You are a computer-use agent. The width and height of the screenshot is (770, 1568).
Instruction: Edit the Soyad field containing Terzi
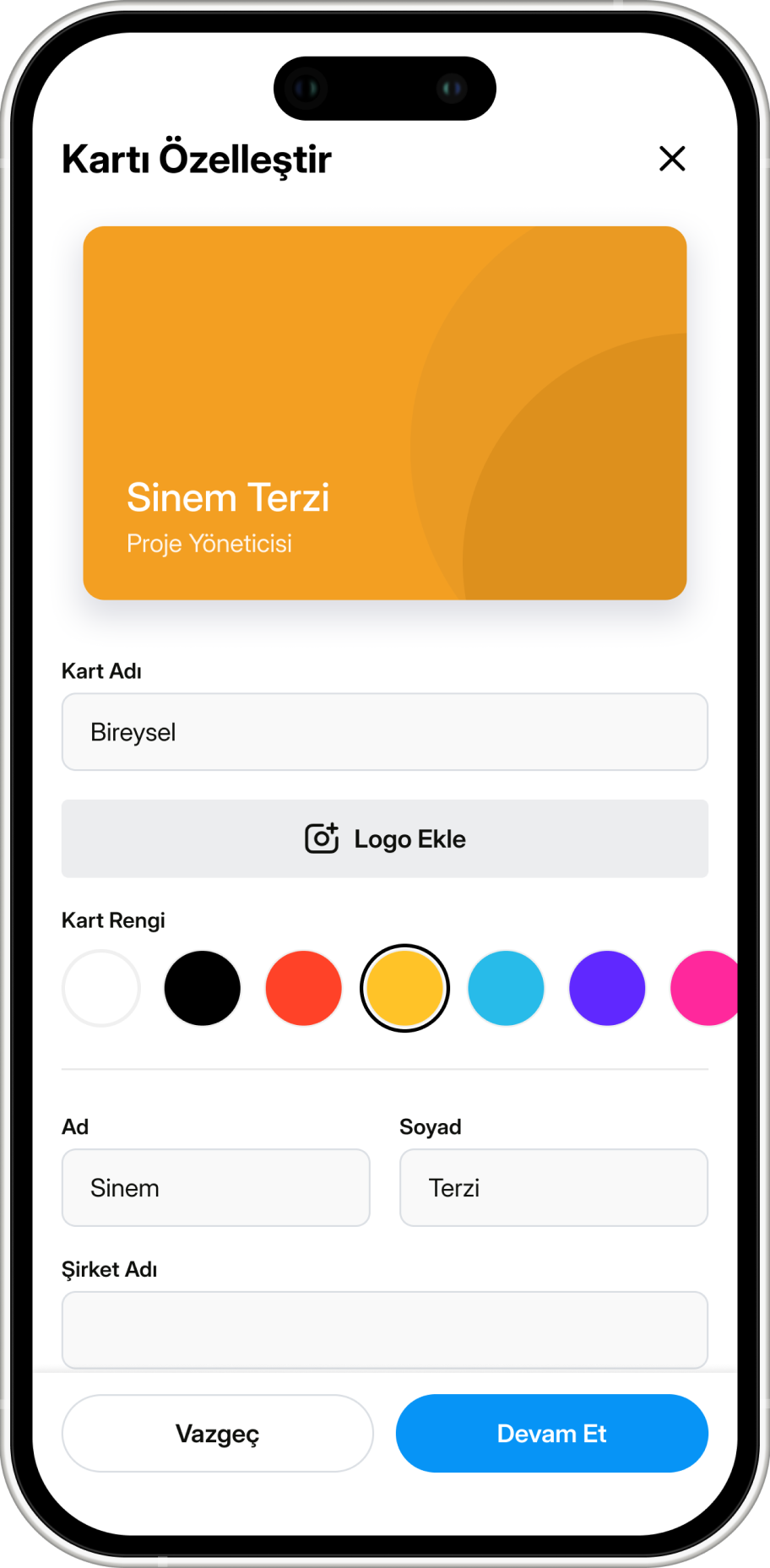click(x=553, y=1187)
